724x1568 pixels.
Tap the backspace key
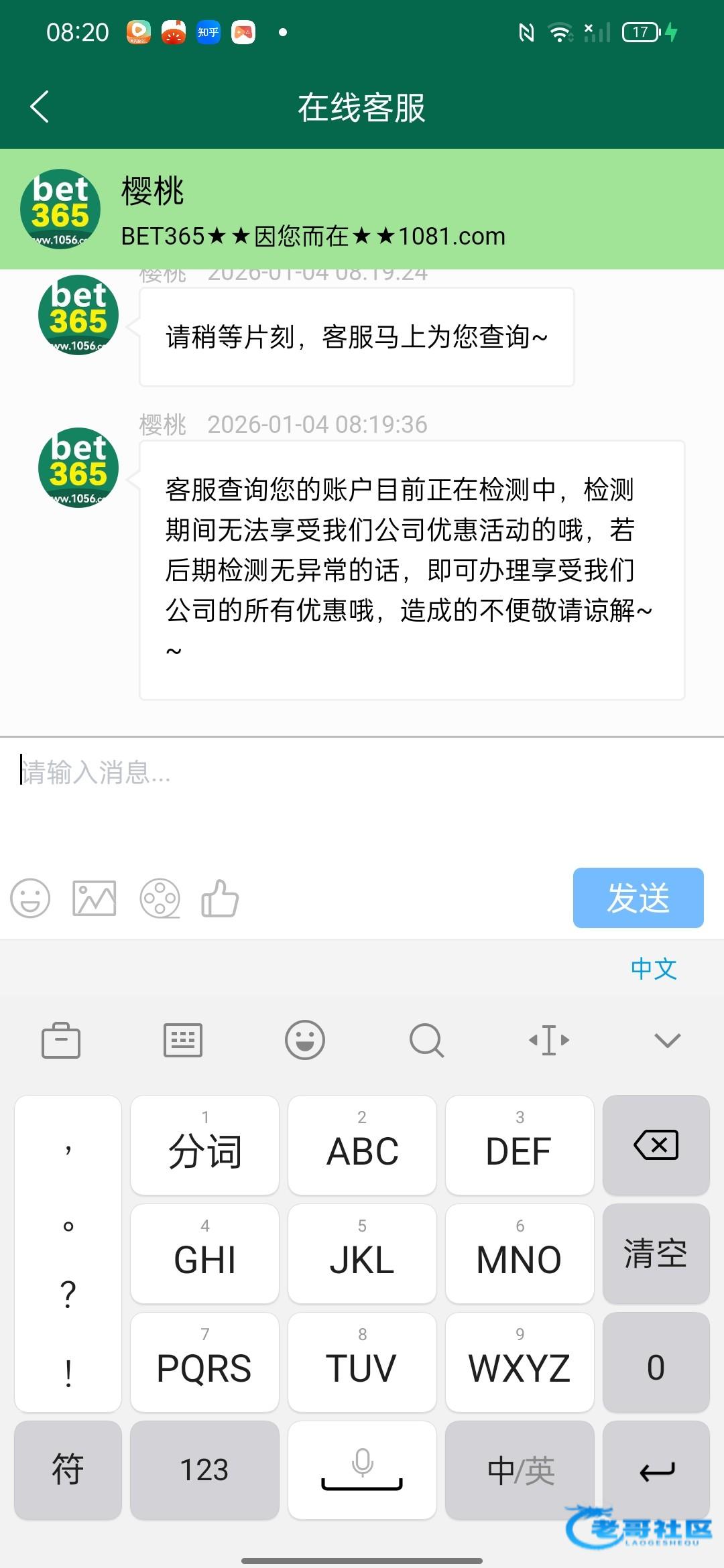click(x=656, y=1145)
